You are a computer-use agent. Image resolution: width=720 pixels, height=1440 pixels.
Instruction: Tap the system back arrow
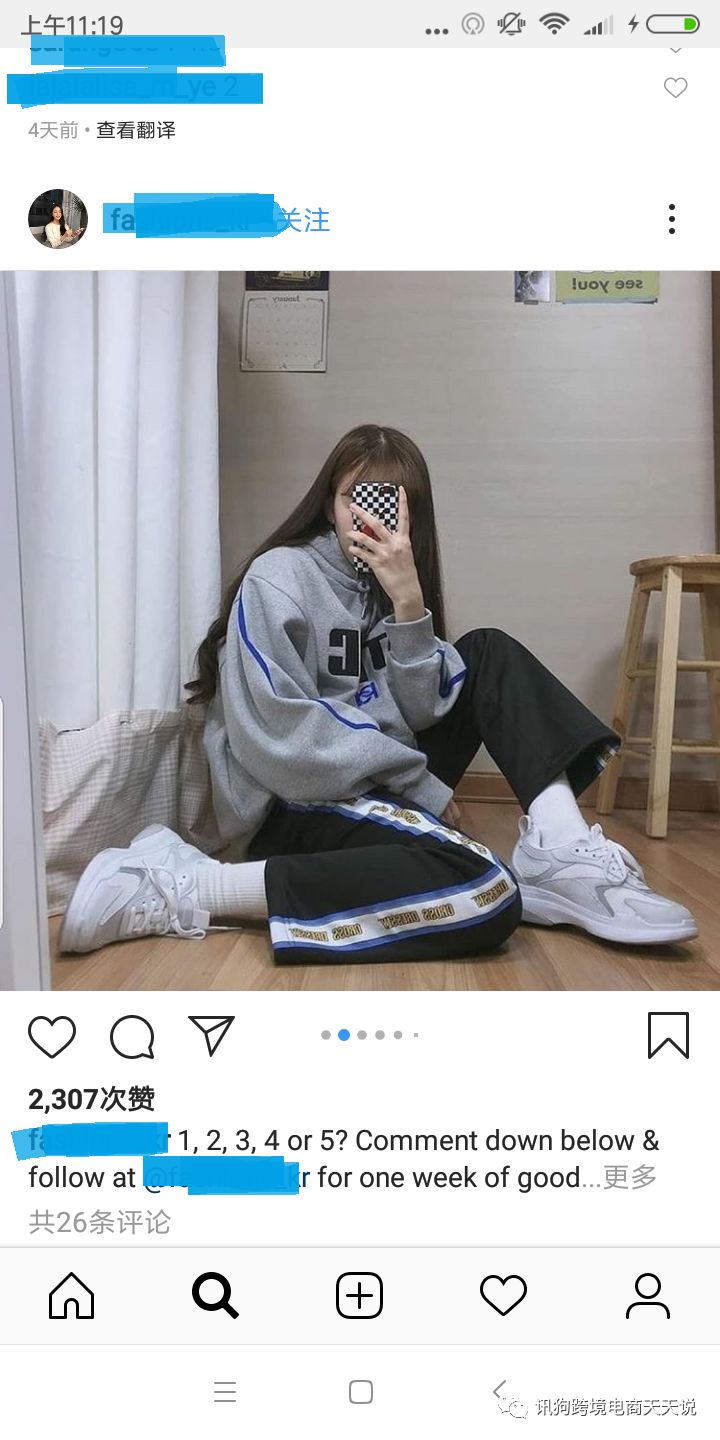pos(498,1391)
